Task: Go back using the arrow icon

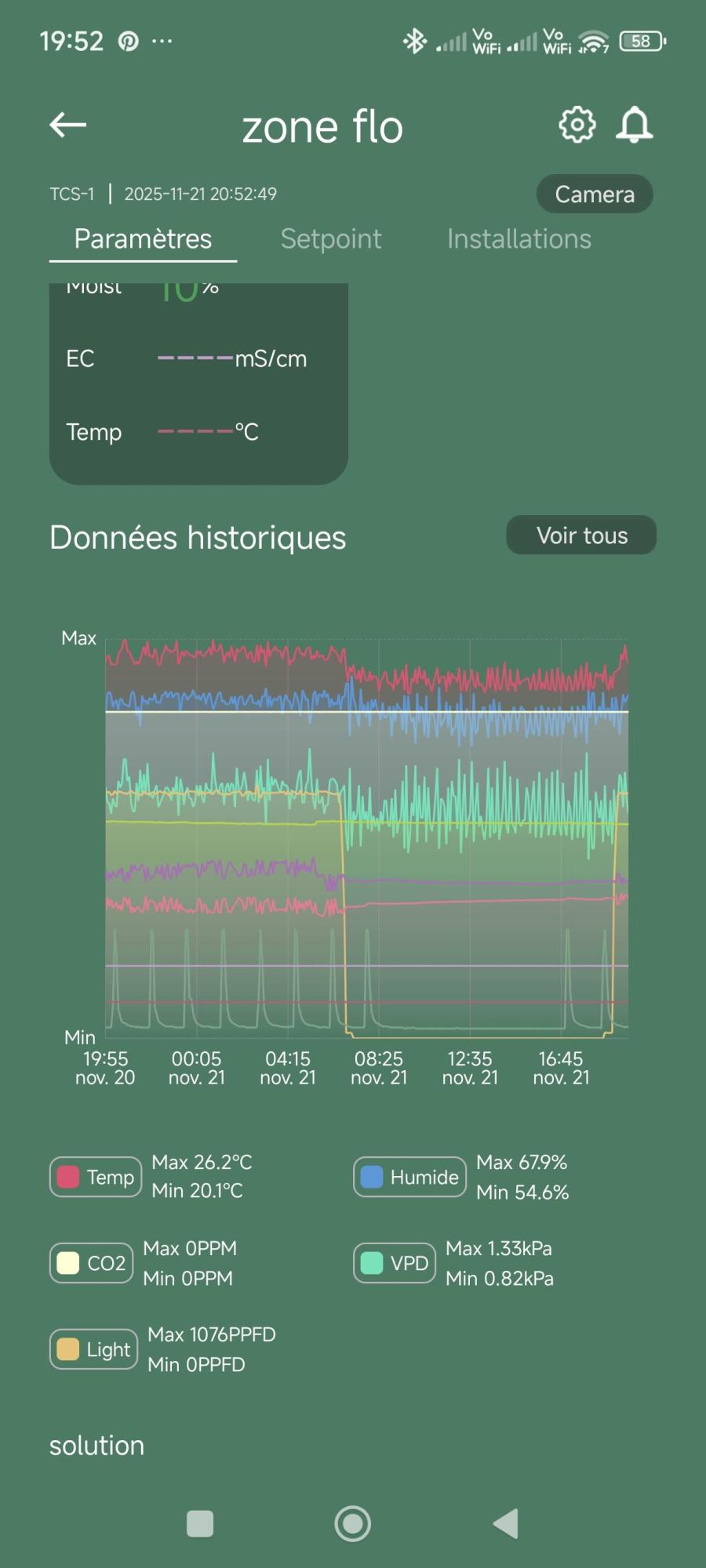Action: pos(67,125)
